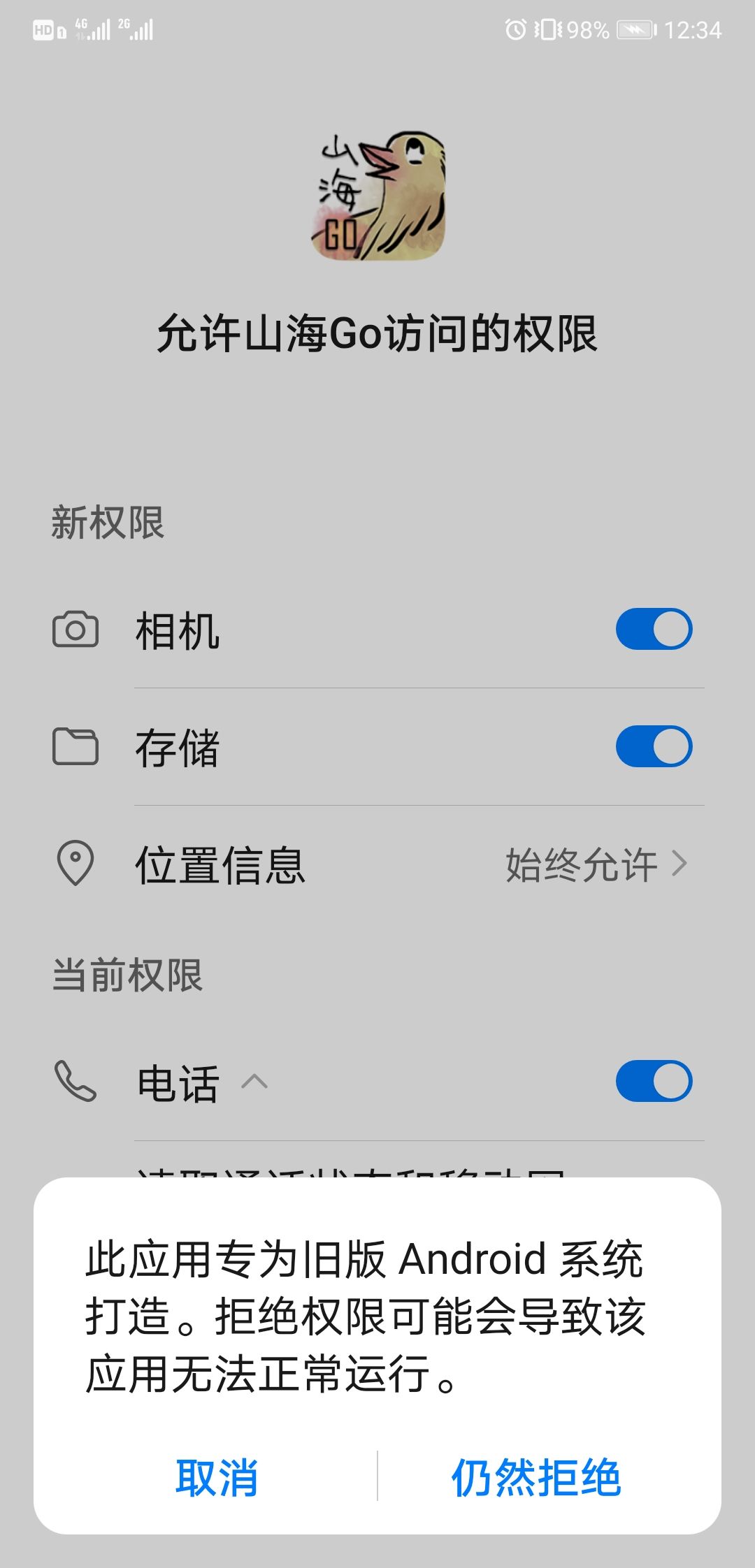Image resolution: width=755 pixels, height=1568 pixels.
Task: Tap 取消 to cancel the dialog
Action: click(216, 1477)
